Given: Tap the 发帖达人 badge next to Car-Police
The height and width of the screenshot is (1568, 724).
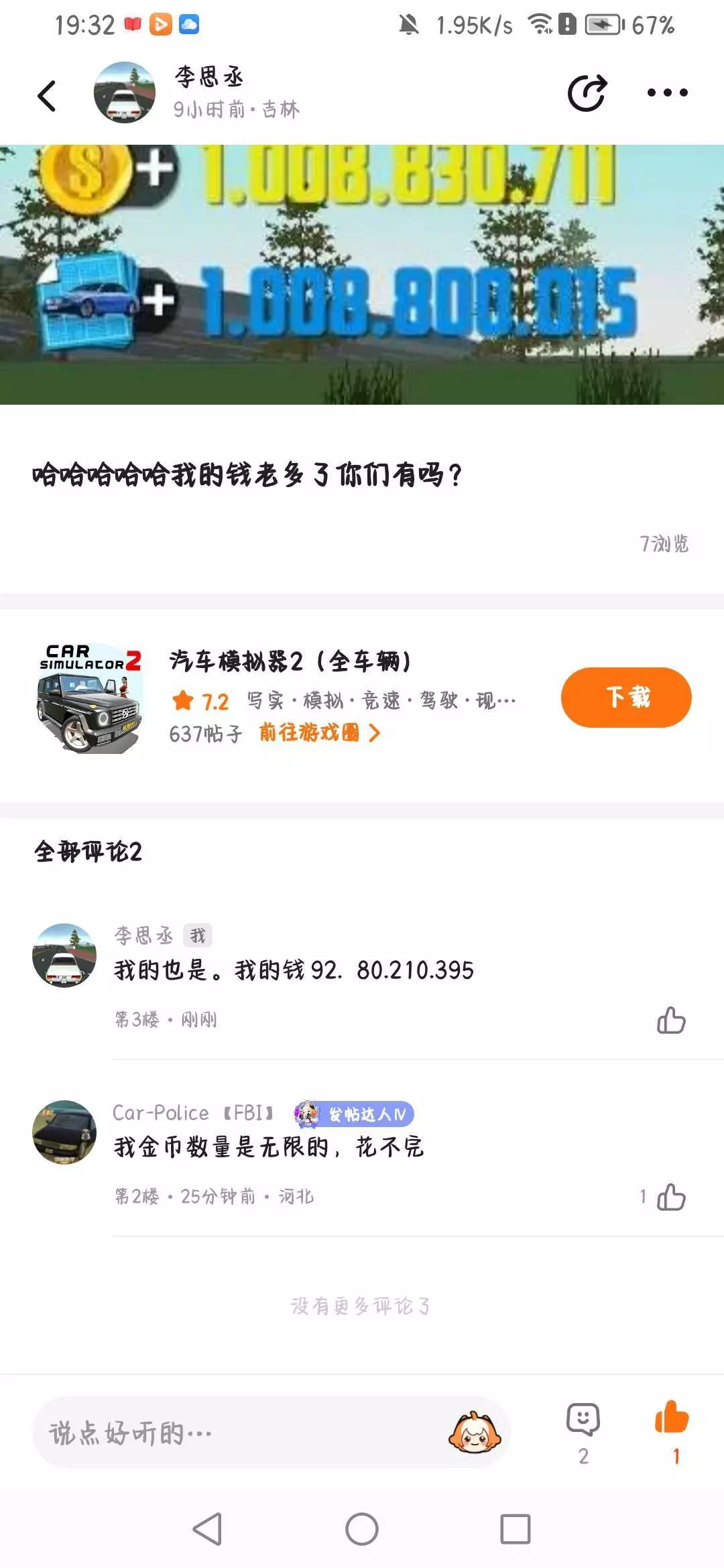Looking at the screenshot, I should [355, 1114].
